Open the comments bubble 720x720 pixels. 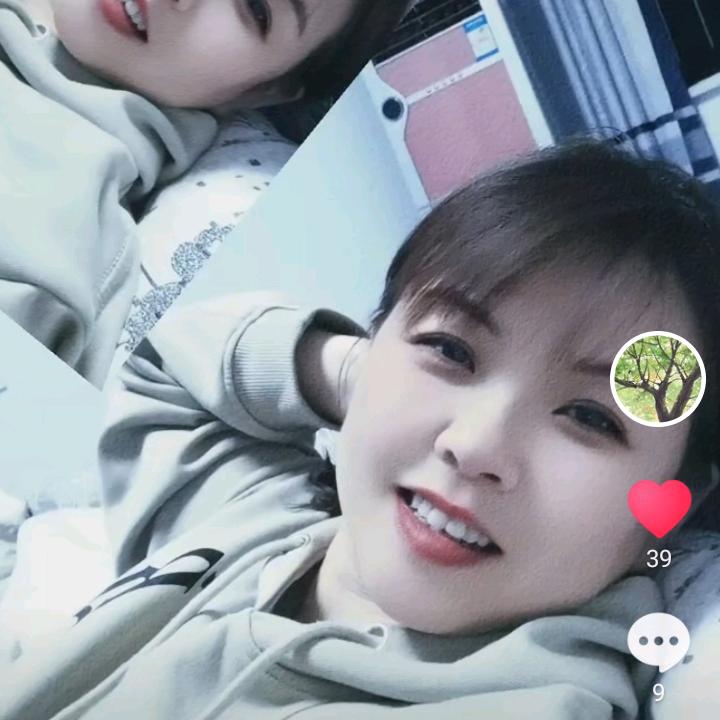coord(658,642)
